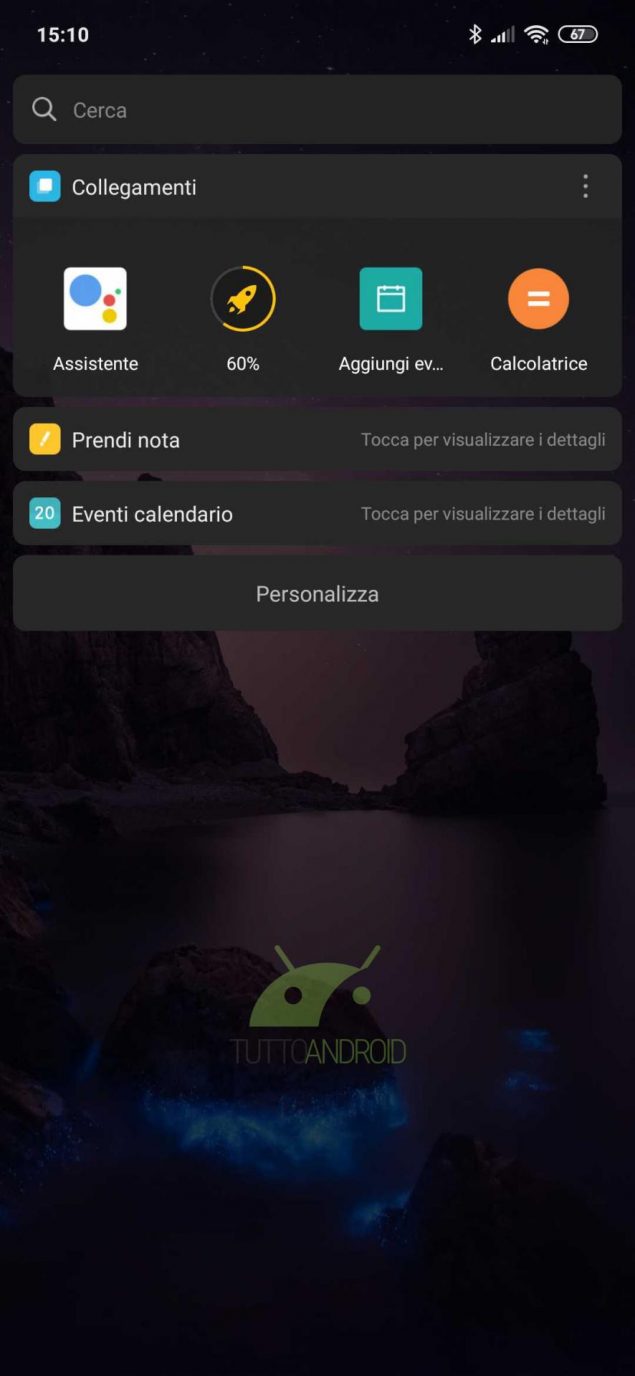The image size is (635, 1376).
Task: Open the Aggiungi evento calendar shortcut
Action: (391, 299)
